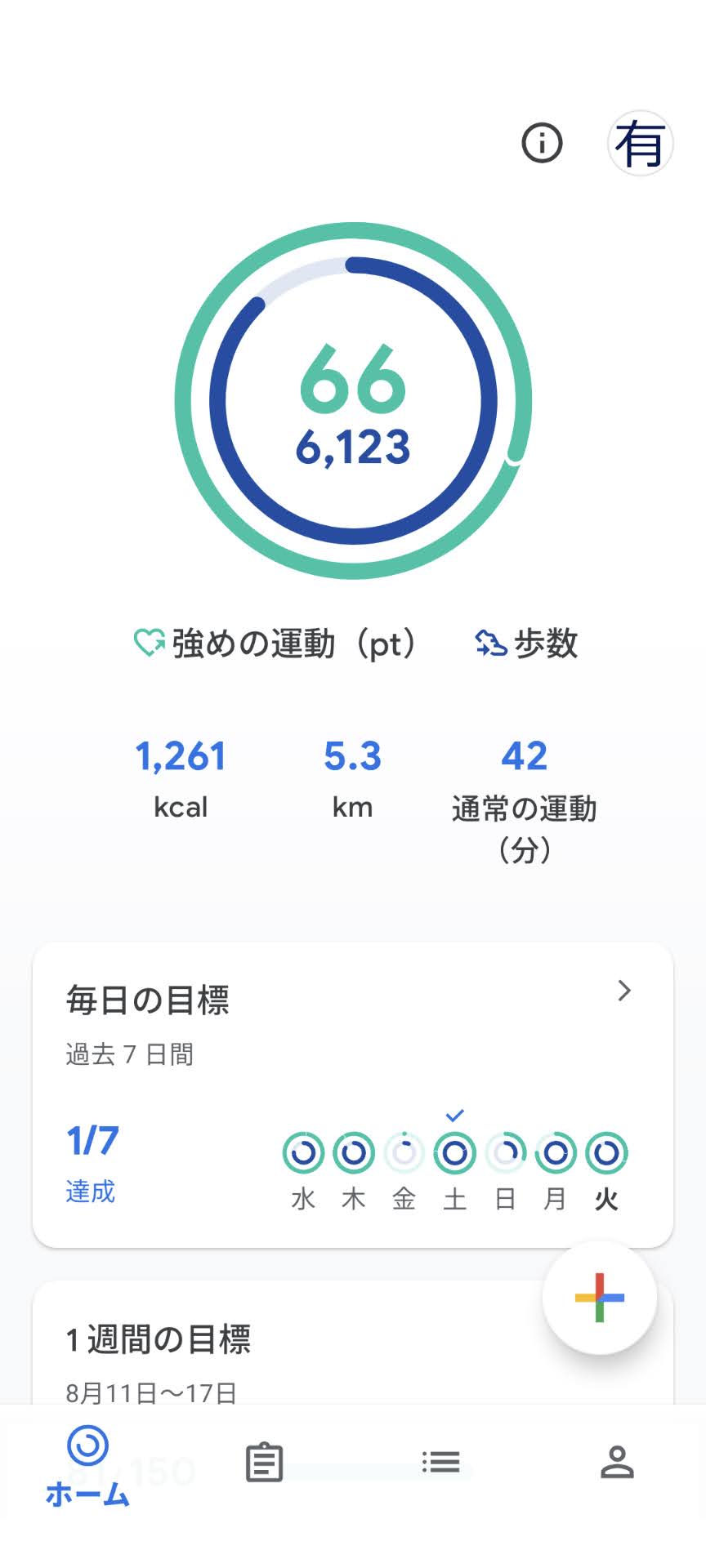Open the info icon at top

[543, 142]
